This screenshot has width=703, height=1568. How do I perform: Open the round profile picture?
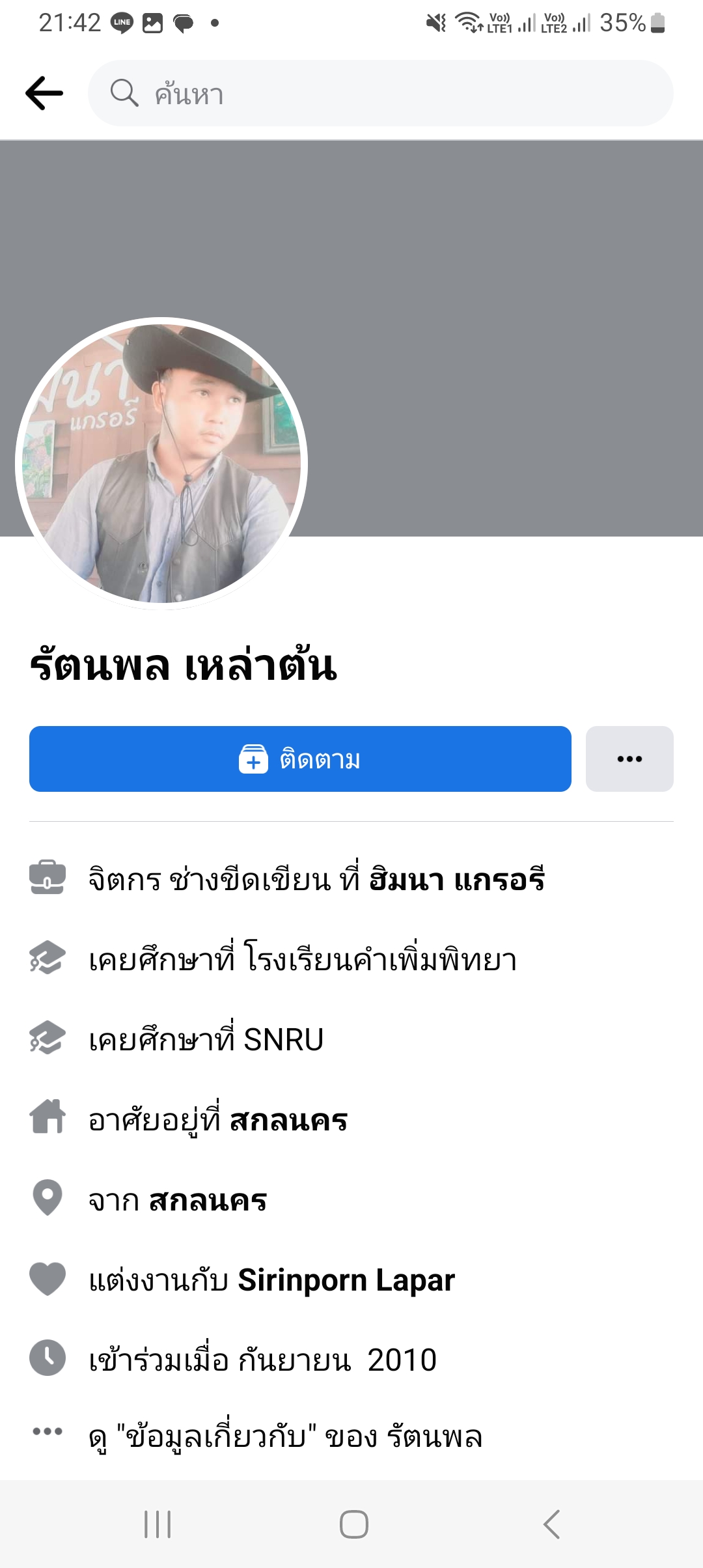pos(161,464)
